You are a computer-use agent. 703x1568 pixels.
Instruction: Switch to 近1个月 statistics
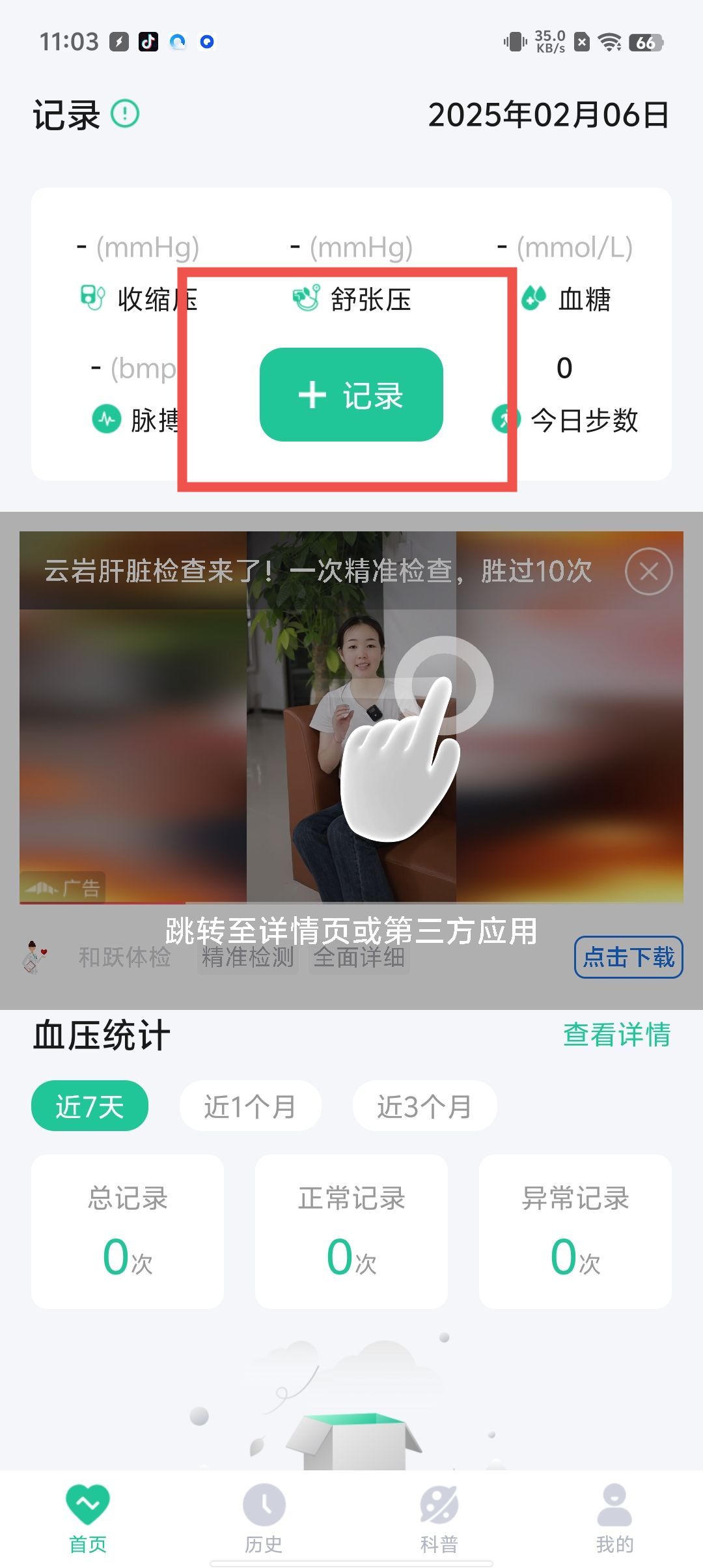pos(250,1106)
